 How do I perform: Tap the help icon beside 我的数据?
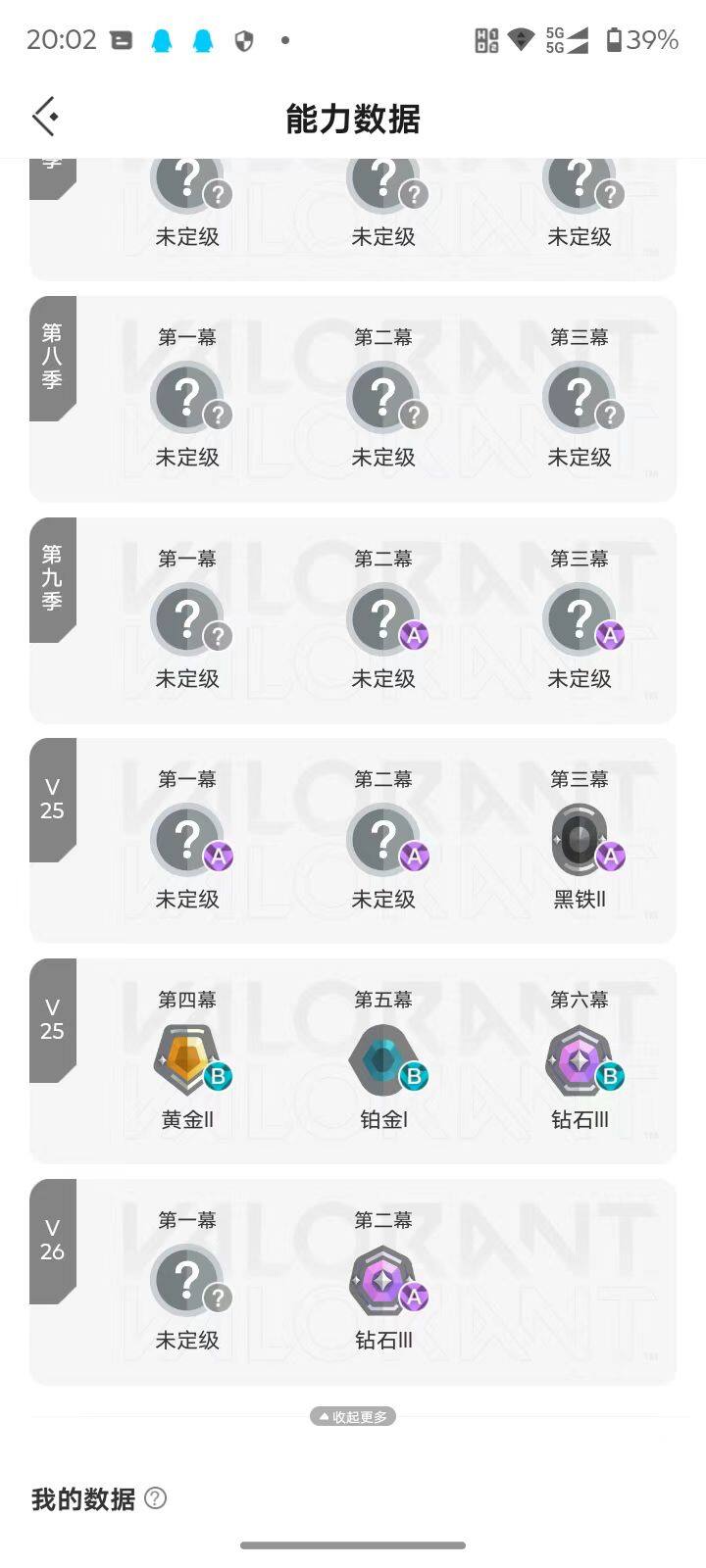click(157, 1498)
